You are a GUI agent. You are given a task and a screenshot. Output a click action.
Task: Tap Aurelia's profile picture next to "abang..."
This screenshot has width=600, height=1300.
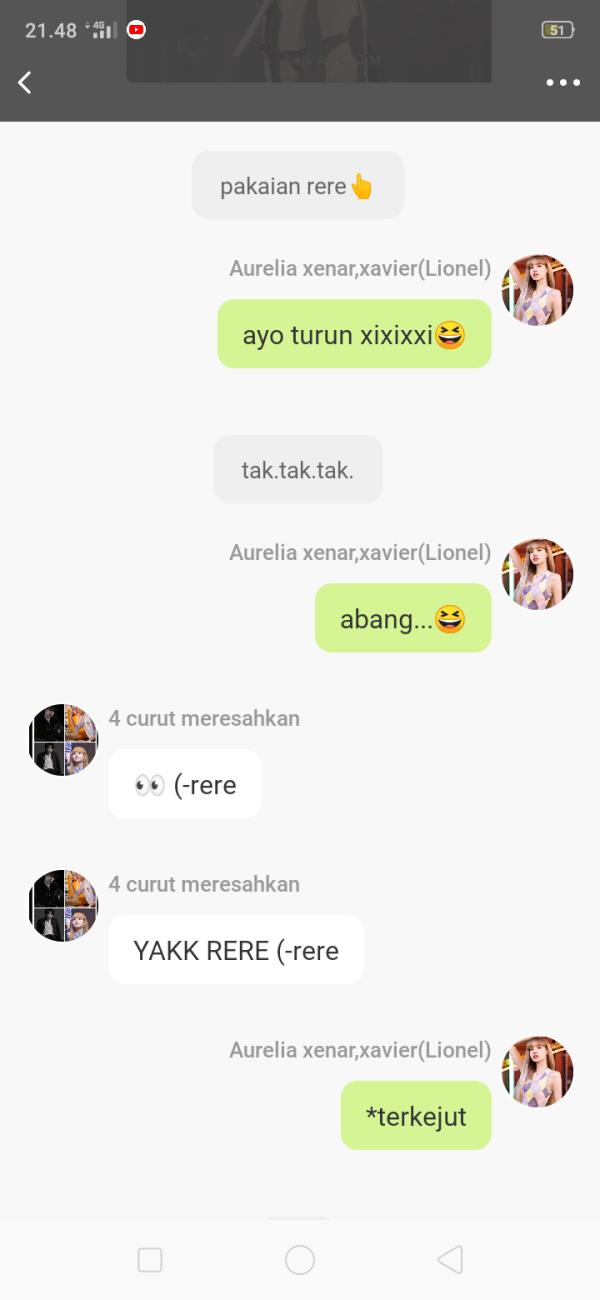coord(537,574)
